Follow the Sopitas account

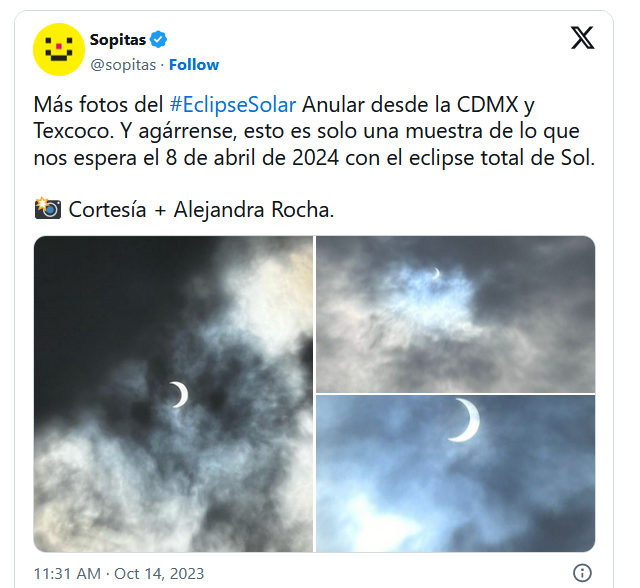click(194, 64)
